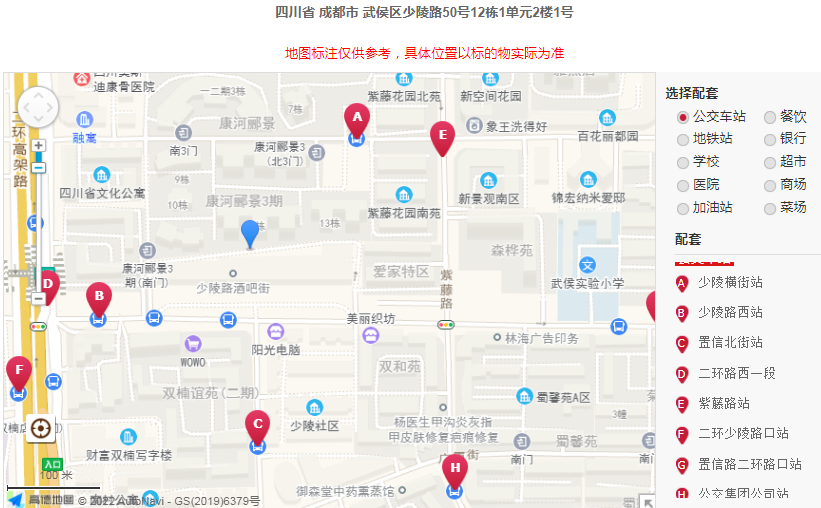Select 超市 facility type
821x508 pixels.
[770, 162]
